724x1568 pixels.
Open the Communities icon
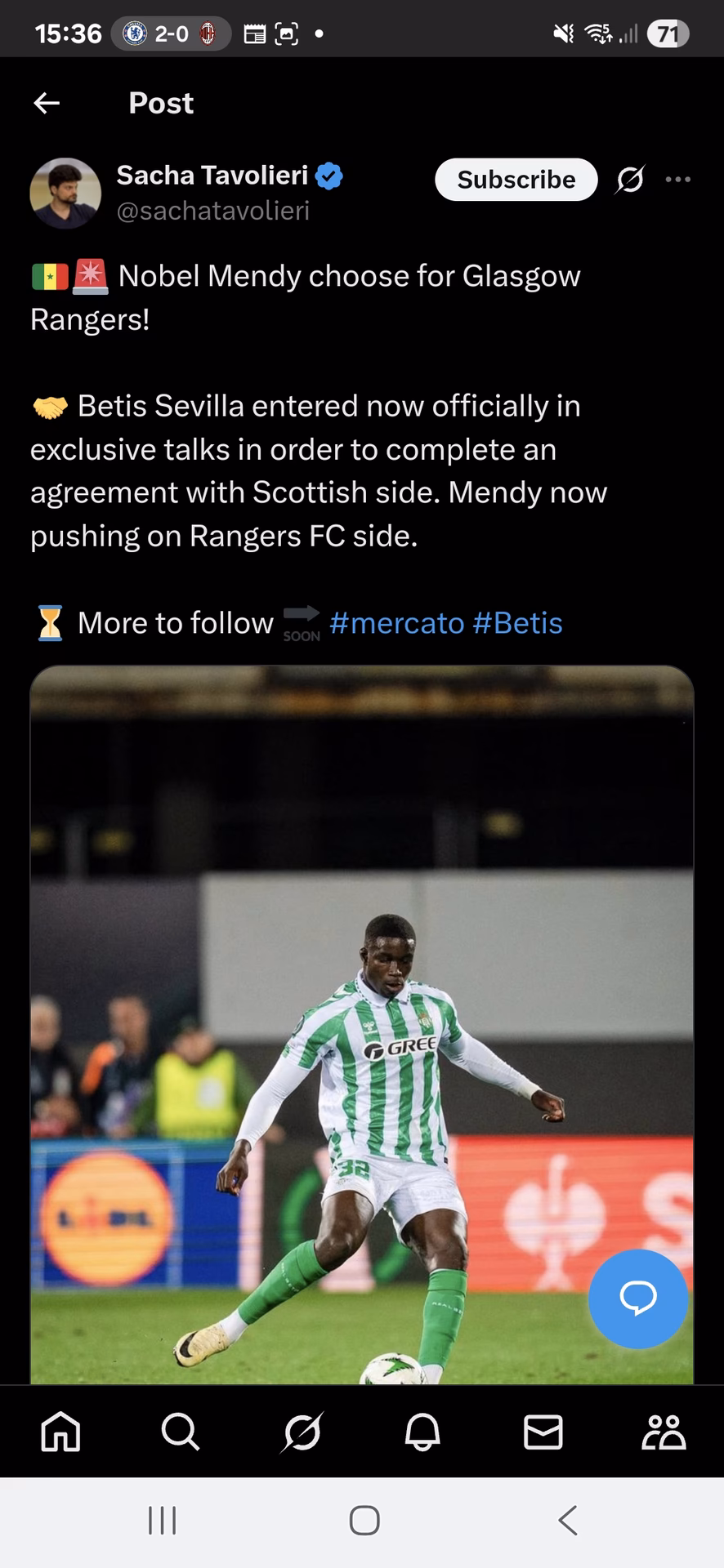[664, 1432]
